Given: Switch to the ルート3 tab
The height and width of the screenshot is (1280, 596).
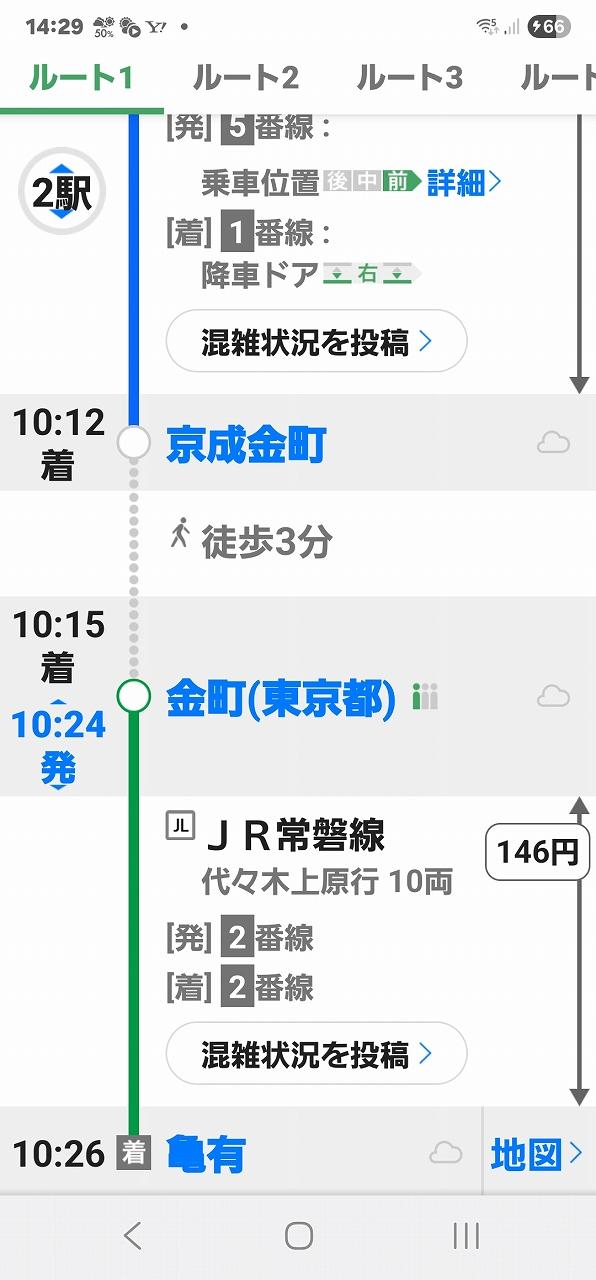Looking at the screenshot, I should [409, 77].
